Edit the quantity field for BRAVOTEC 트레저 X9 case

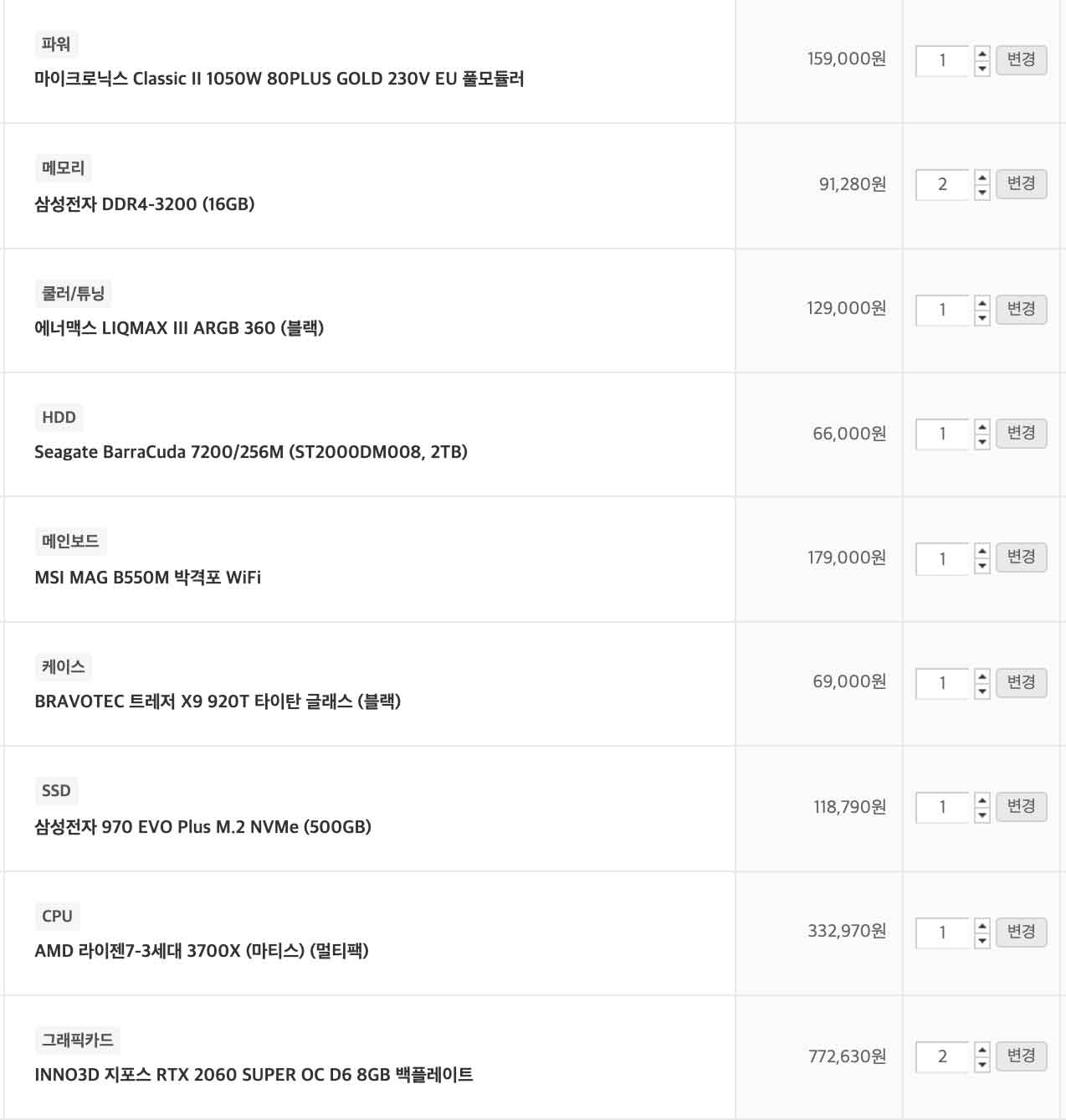942,683
